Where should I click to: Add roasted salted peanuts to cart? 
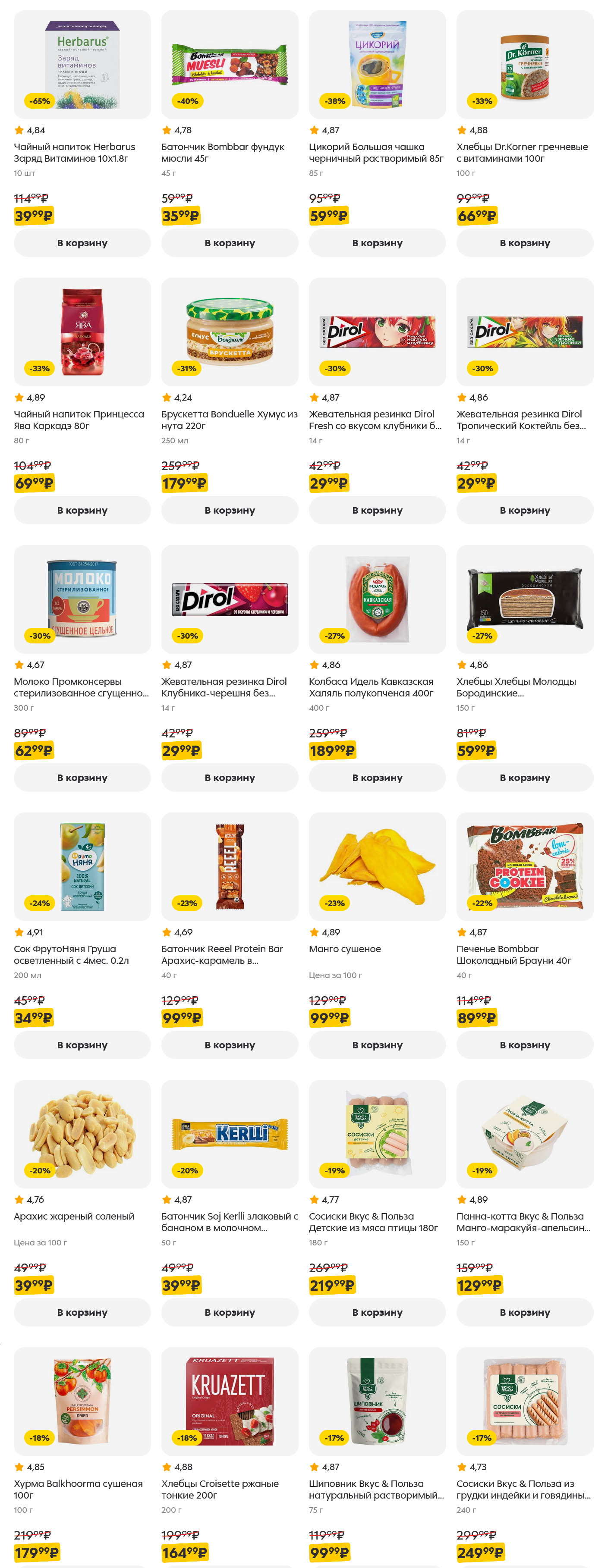coord(82,1312)
